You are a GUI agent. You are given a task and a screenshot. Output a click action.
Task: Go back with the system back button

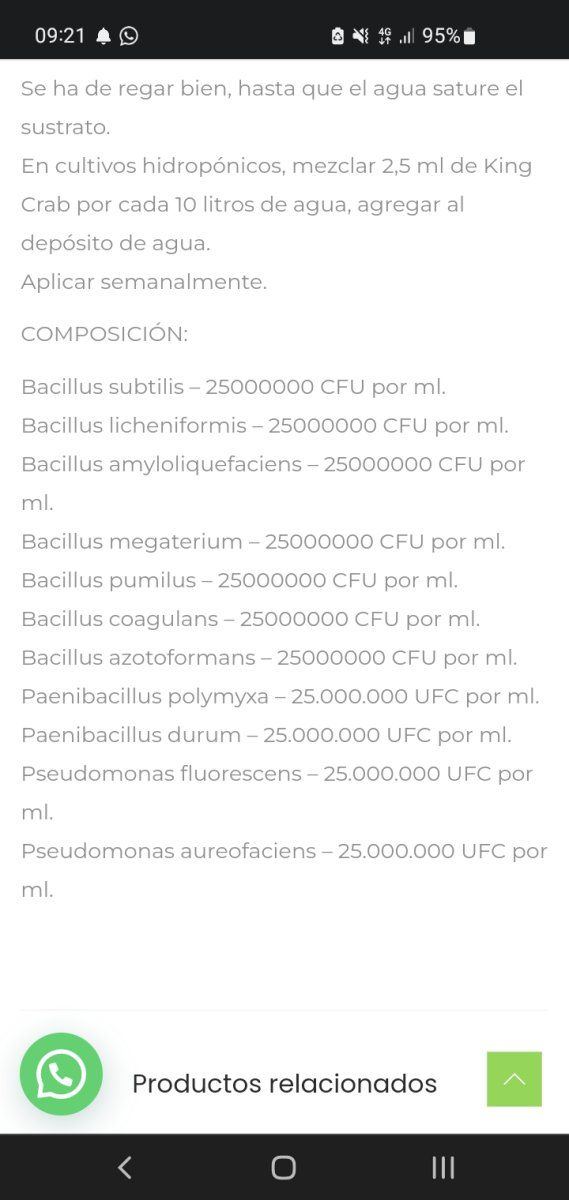pos(125,1167)
